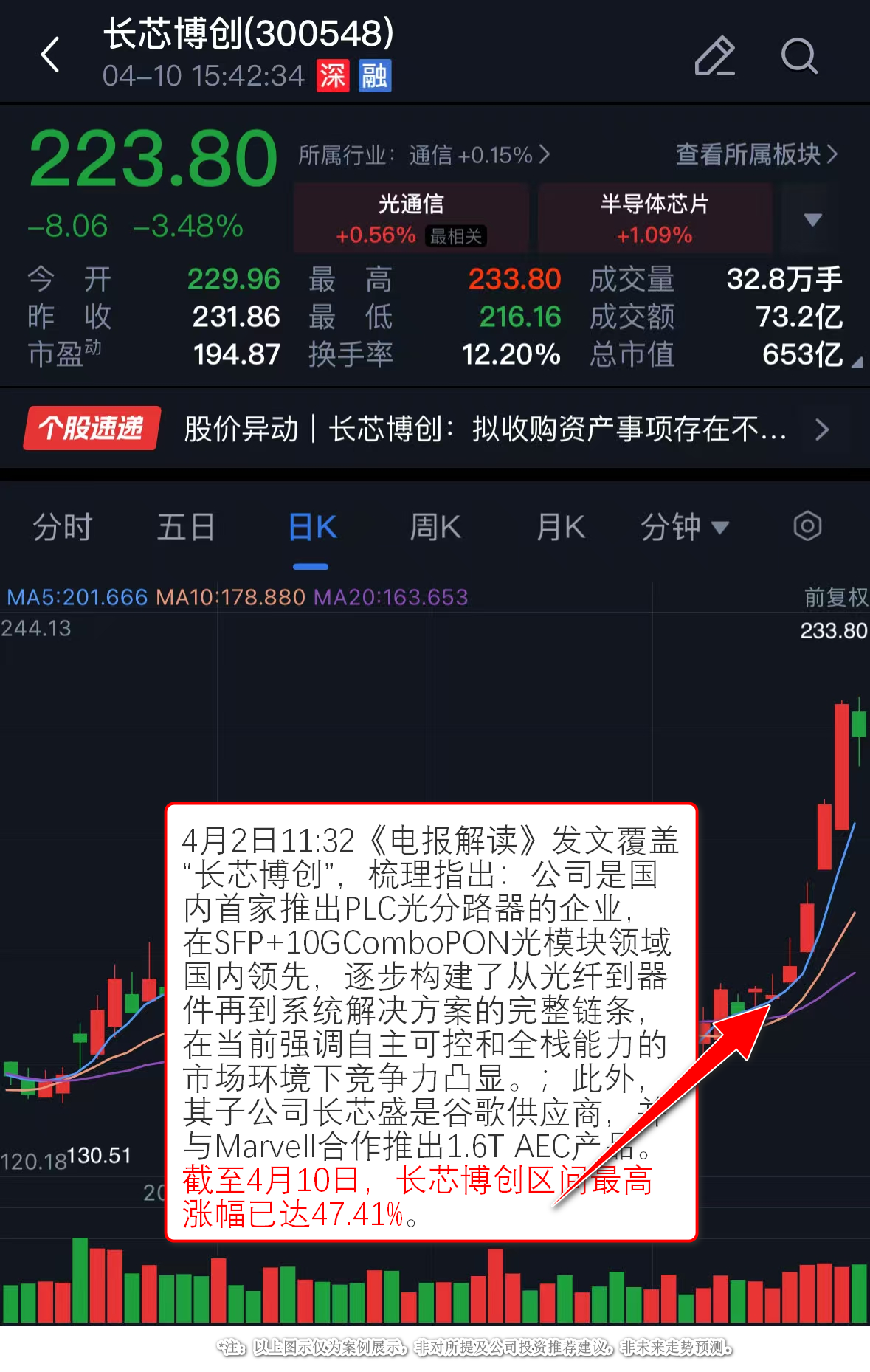The height and width of the screenshot is (1372, 870).
Task: Open the 个股速递 news item
Action: click(x=435, y=429)
